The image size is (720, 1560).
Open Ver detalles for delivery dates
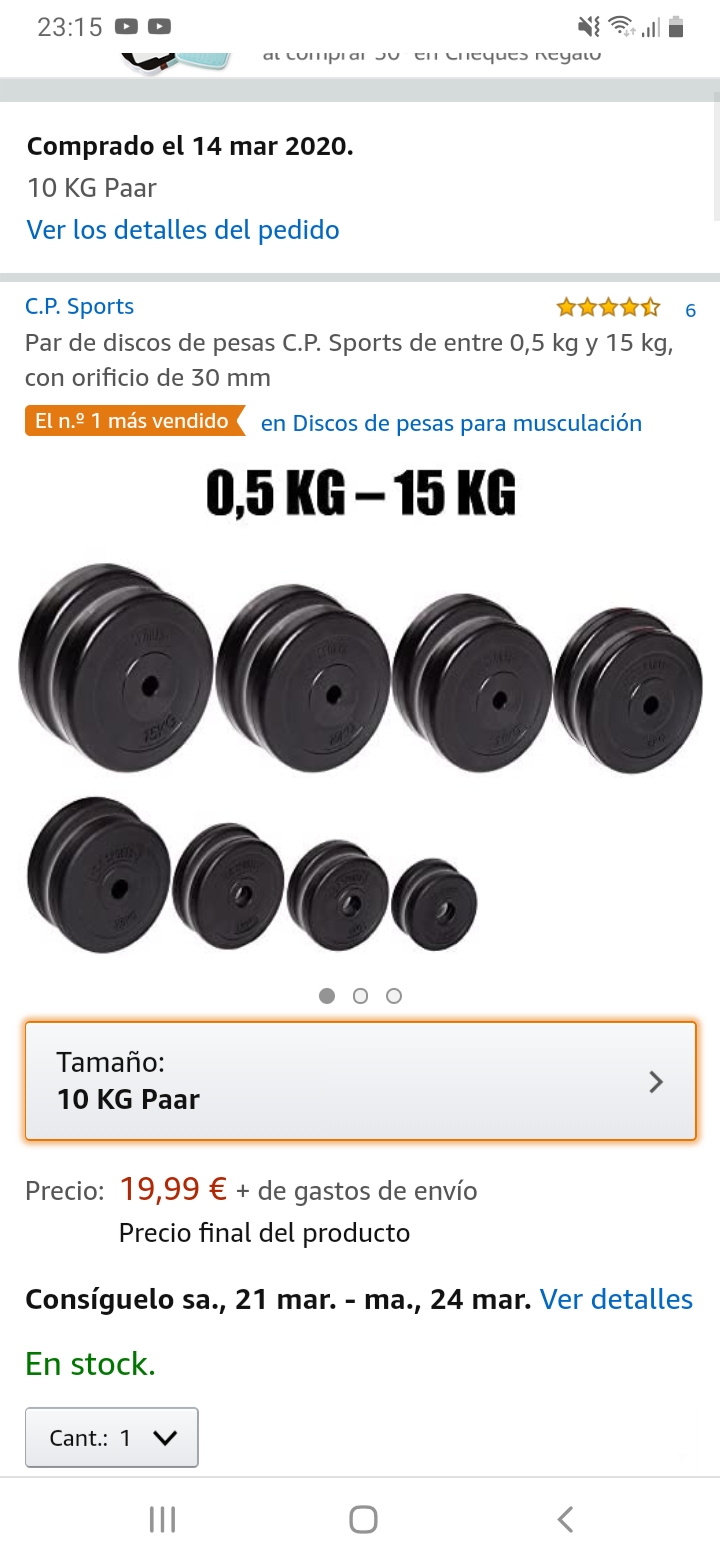click(616, 1299)
